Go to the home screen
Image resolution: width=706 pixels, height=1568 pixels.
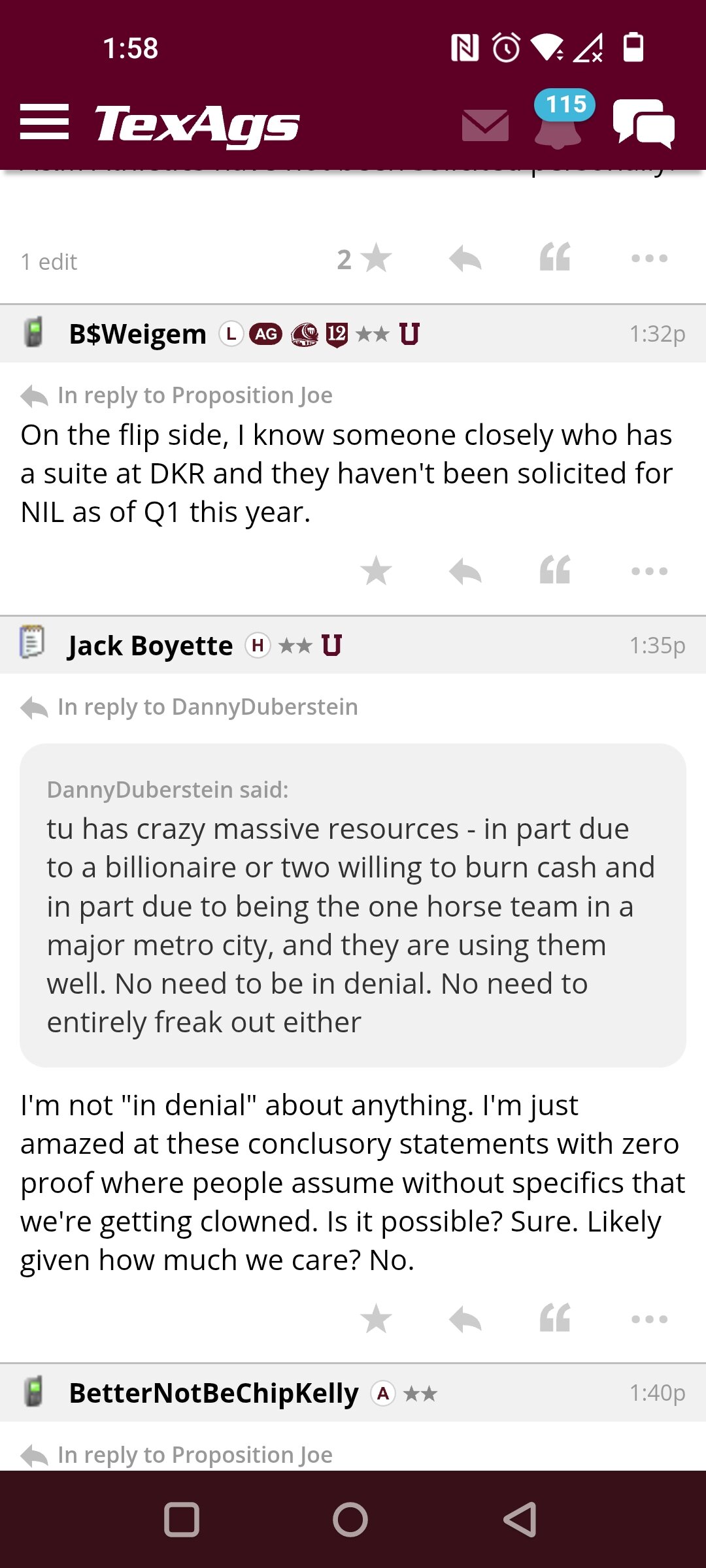pos(350,1520)
